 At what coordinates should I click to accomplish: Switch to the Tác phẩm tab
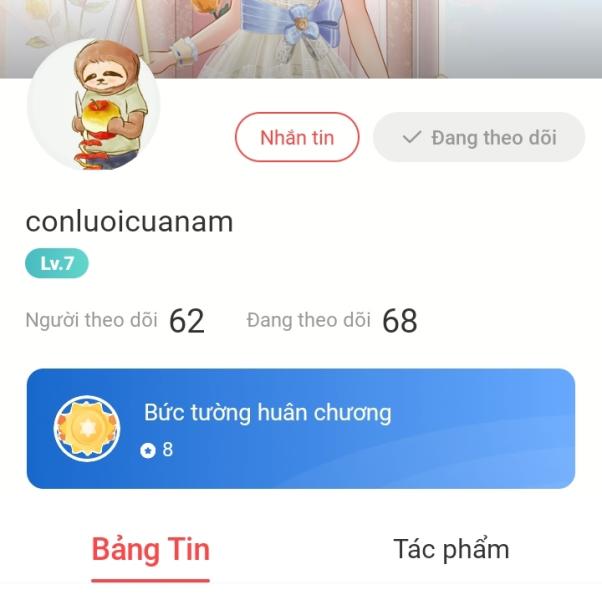(451, 550)
